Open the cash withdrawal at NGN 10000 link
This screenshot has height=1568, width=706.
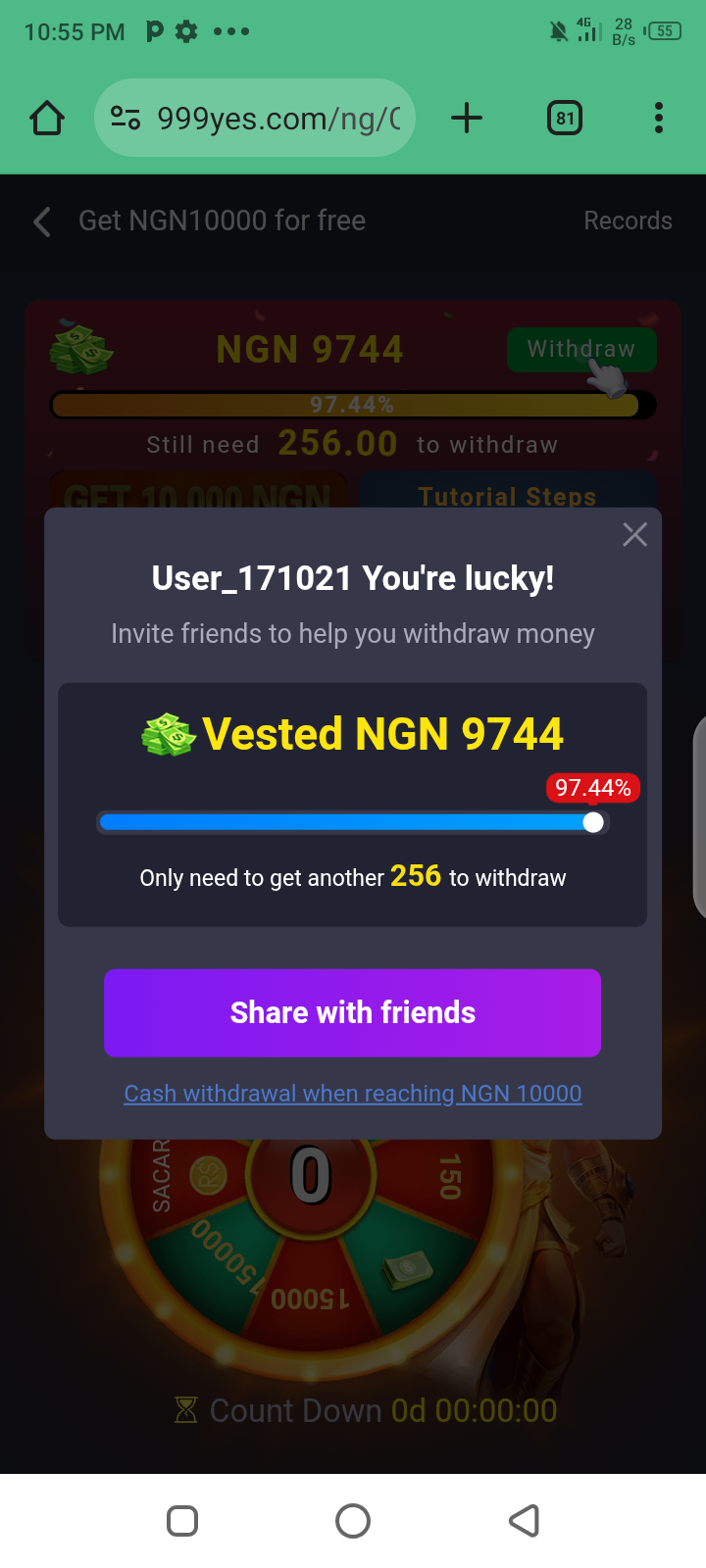352,1093
